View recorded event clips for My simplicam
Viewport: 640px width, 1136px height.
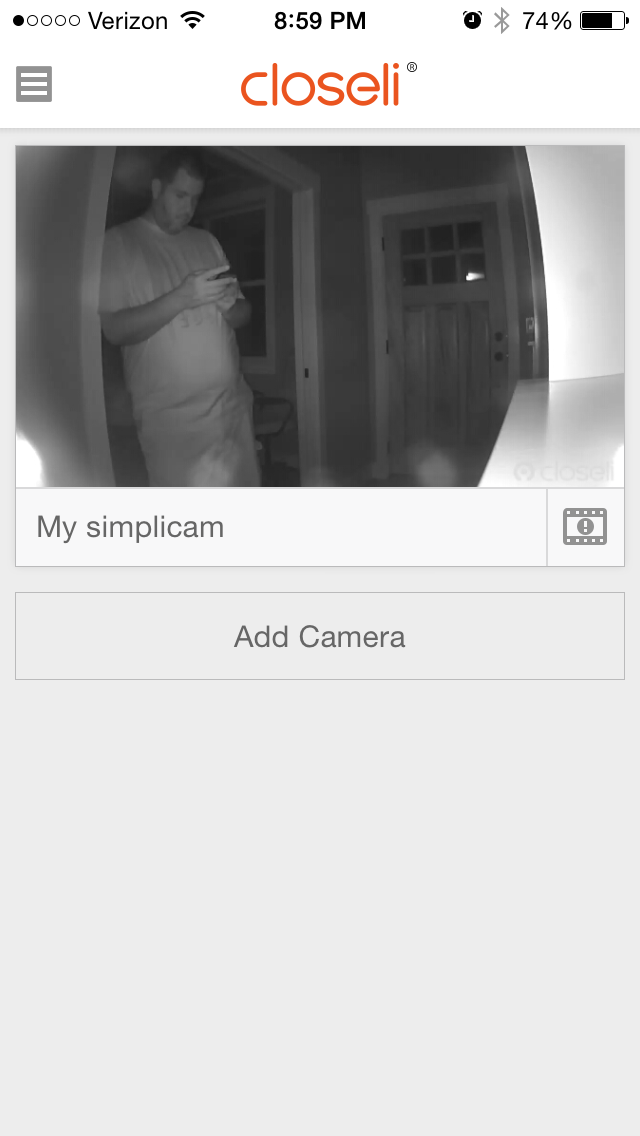click(585, 527)
